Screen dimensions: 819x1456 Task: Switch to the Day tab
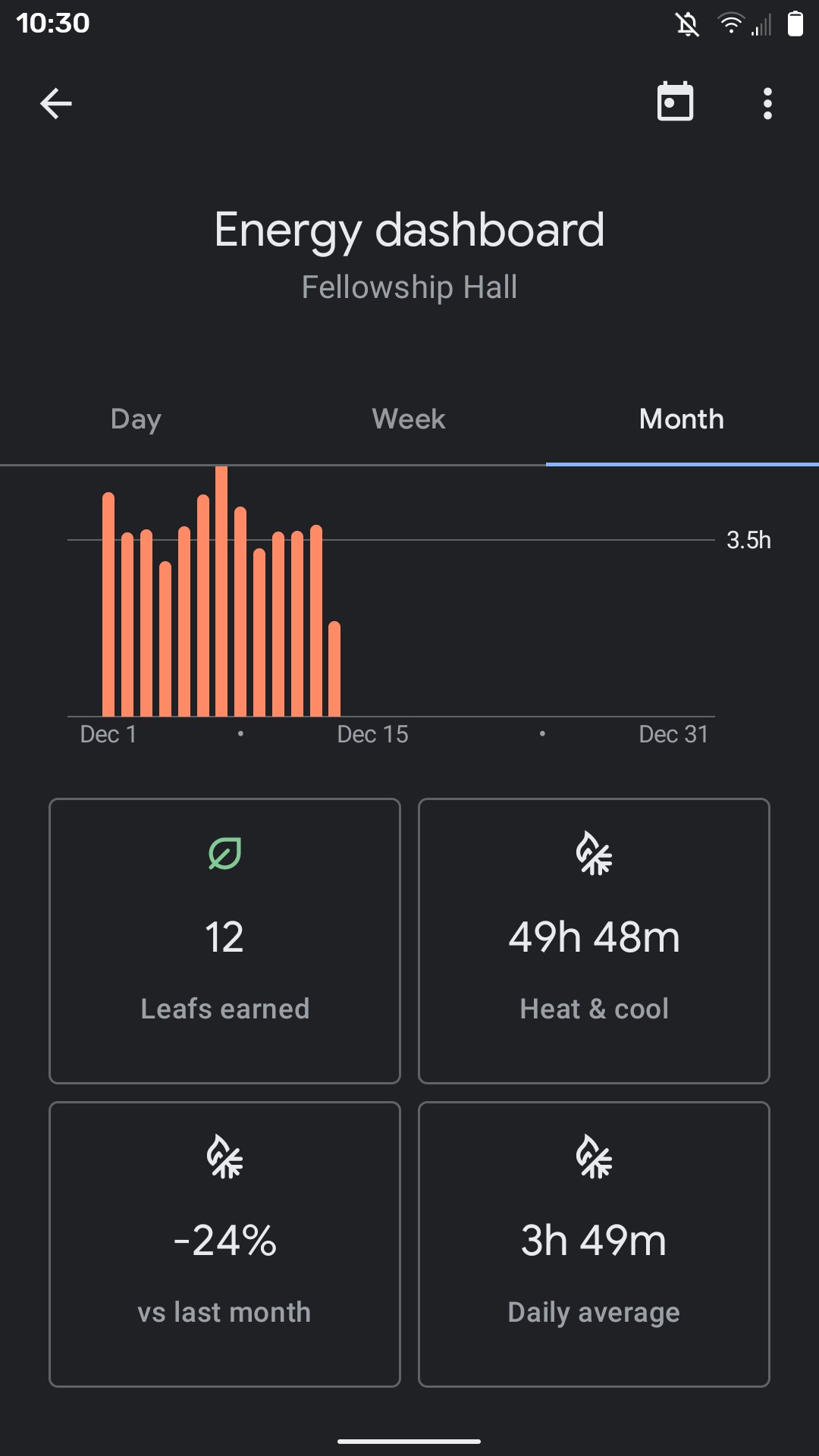(x=136, y=419)
